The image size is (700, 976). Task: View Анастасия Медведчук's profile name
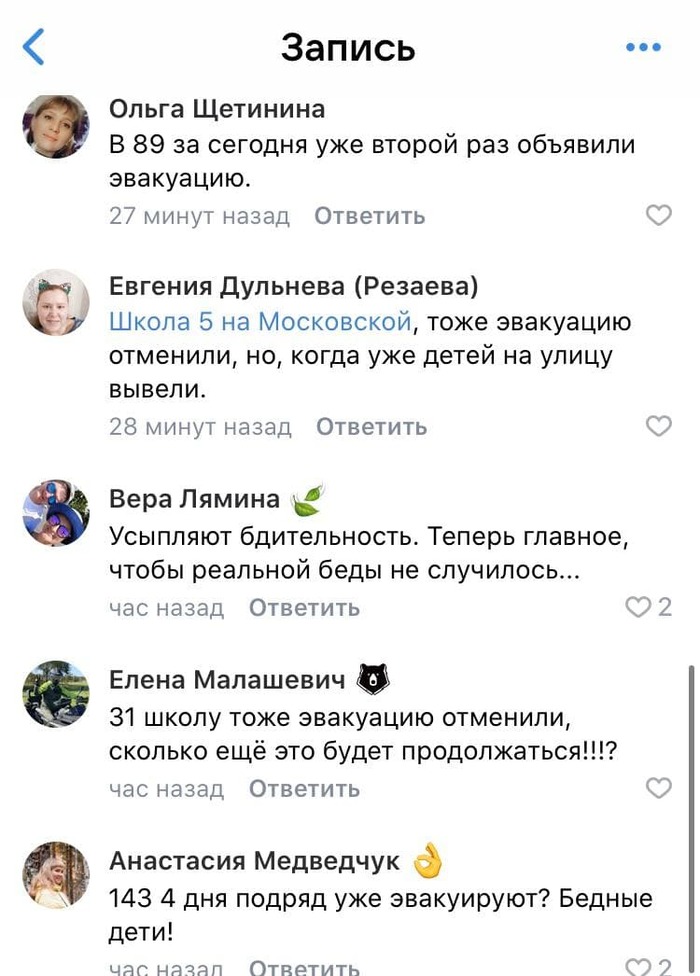254,861
